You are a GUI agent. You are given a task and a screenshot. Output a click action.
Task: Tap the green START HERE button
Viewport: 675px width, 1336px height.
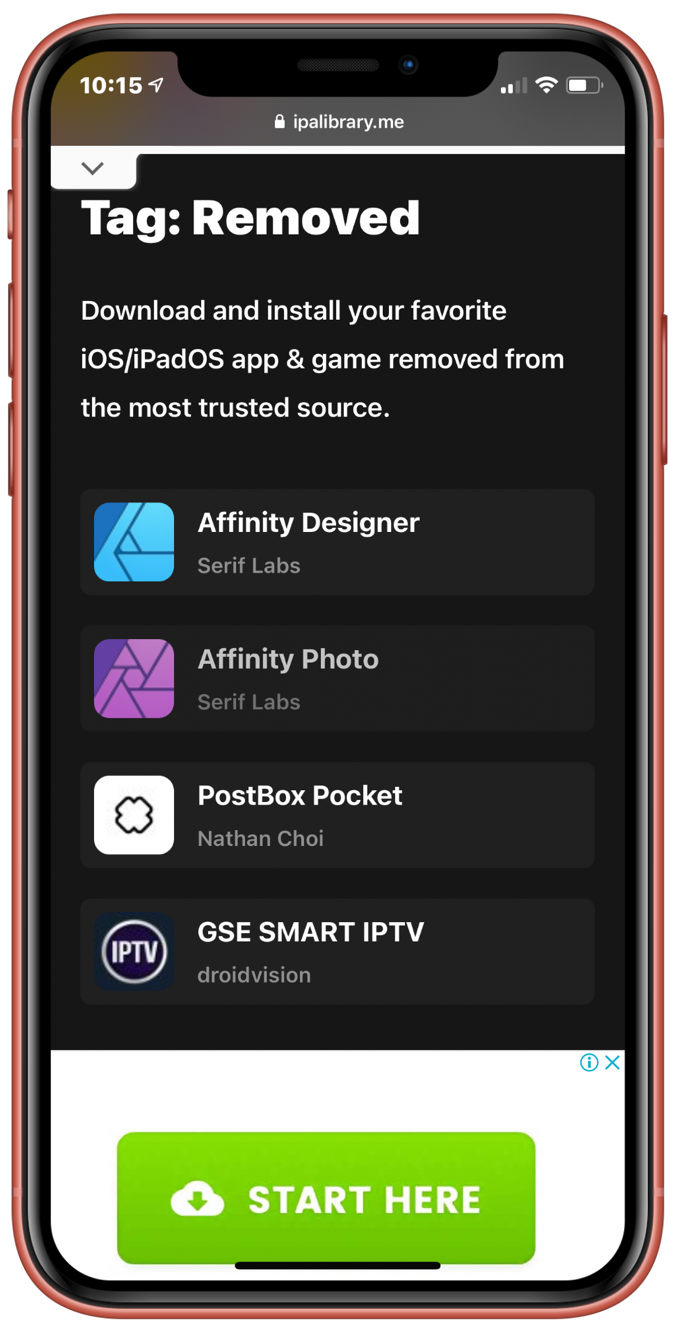[326, 1198]
